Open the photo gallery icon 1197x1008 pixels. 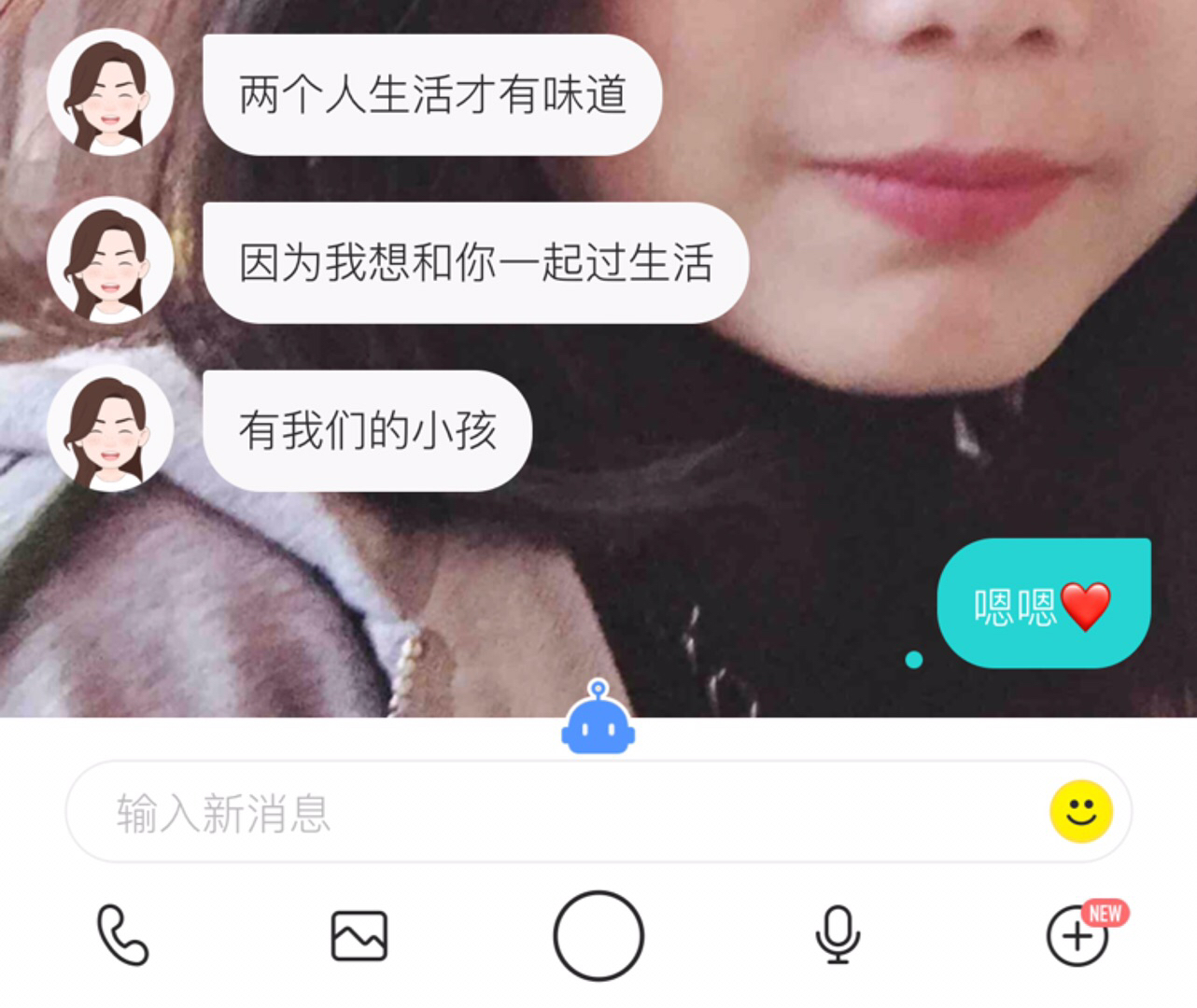[x=359, y=936]
